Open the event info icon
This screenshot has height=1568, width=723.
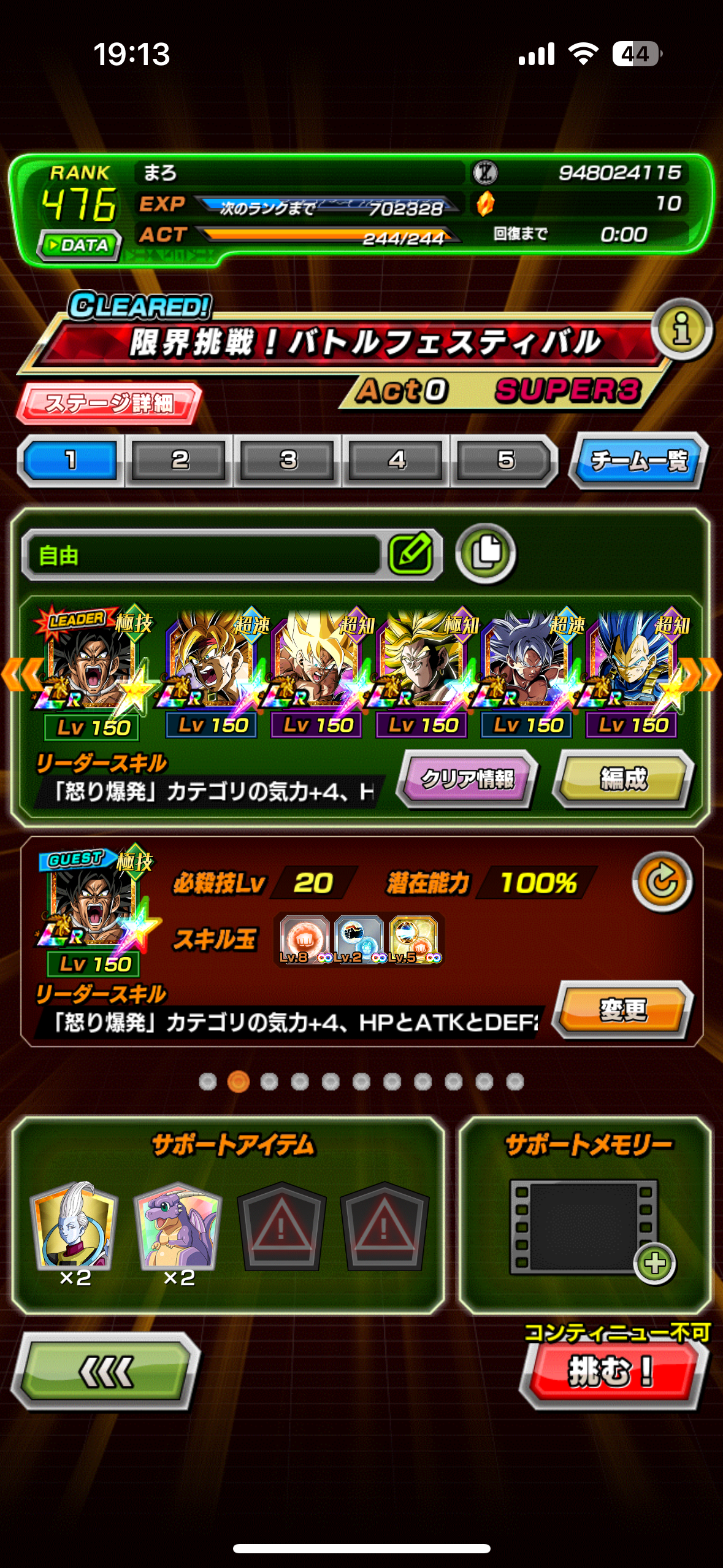pyautogui.click(x=681, y=329)
